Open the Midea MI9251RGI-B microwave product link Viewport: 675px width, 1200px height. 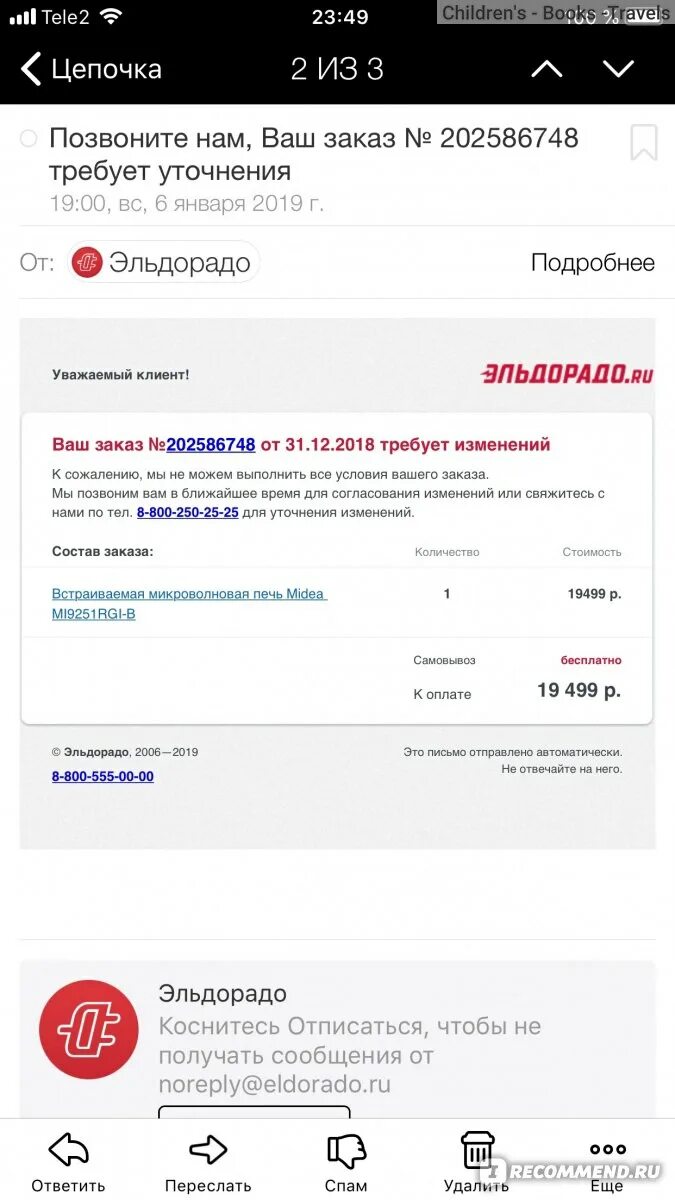188,603
